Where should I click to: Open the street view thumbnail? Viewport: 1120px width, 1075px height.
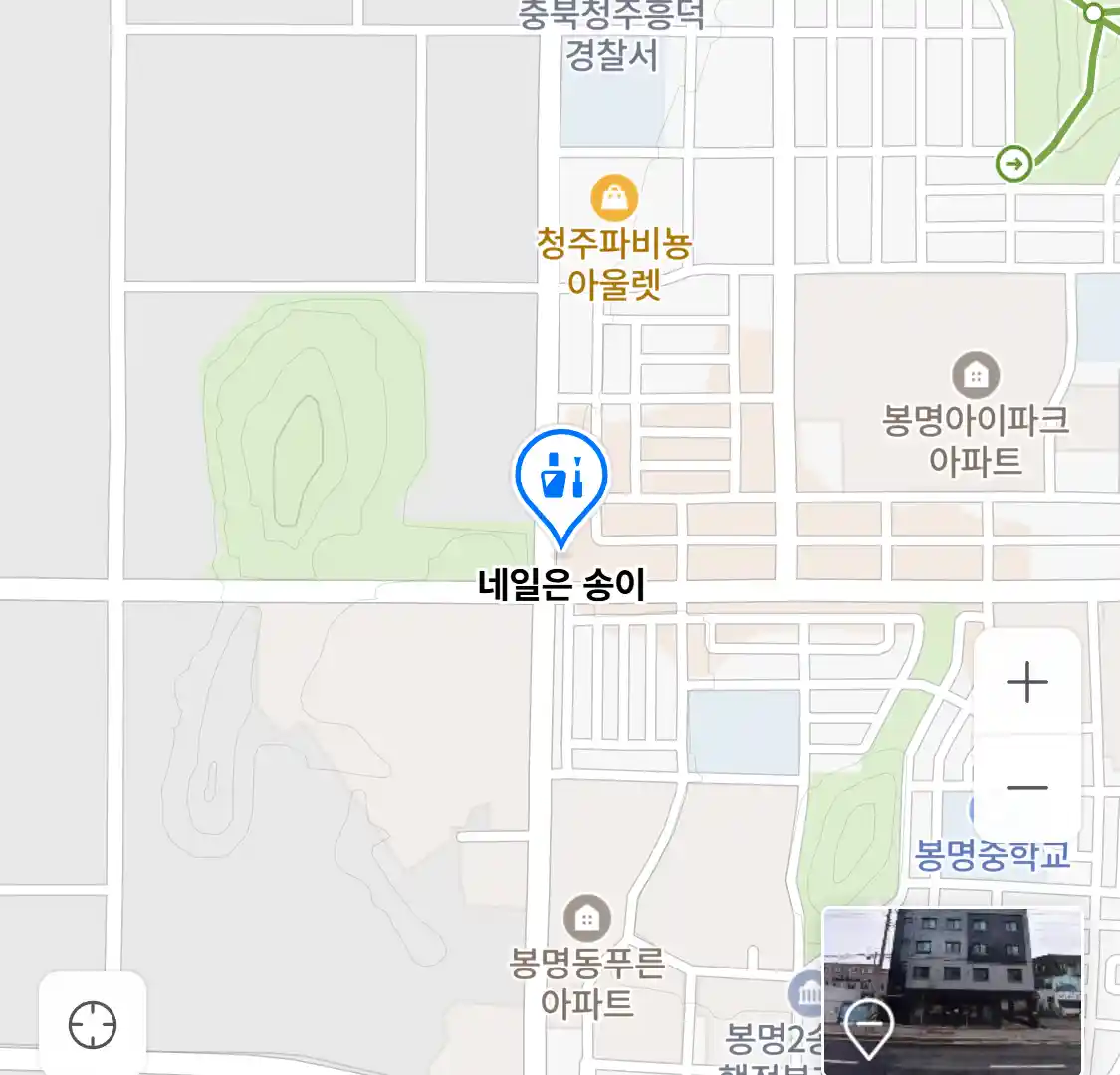[953, 990]
